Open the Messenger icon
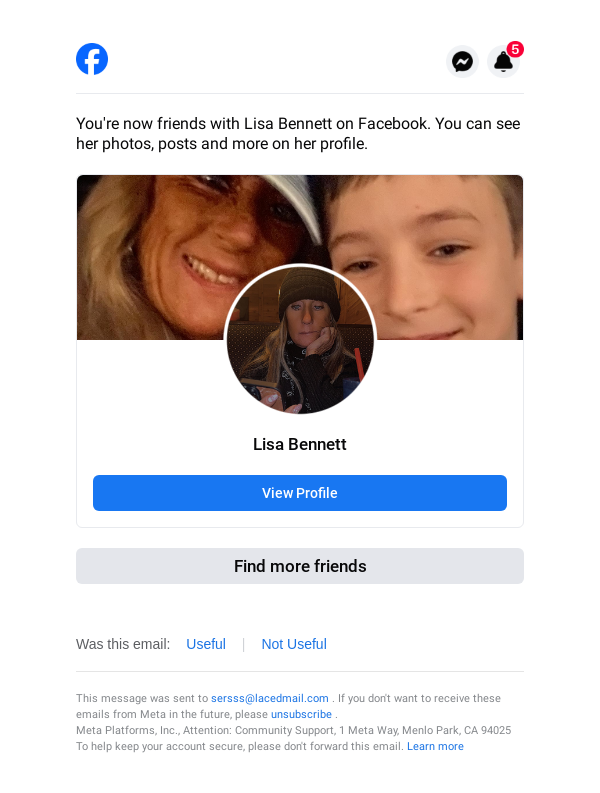 coord(462,61)
